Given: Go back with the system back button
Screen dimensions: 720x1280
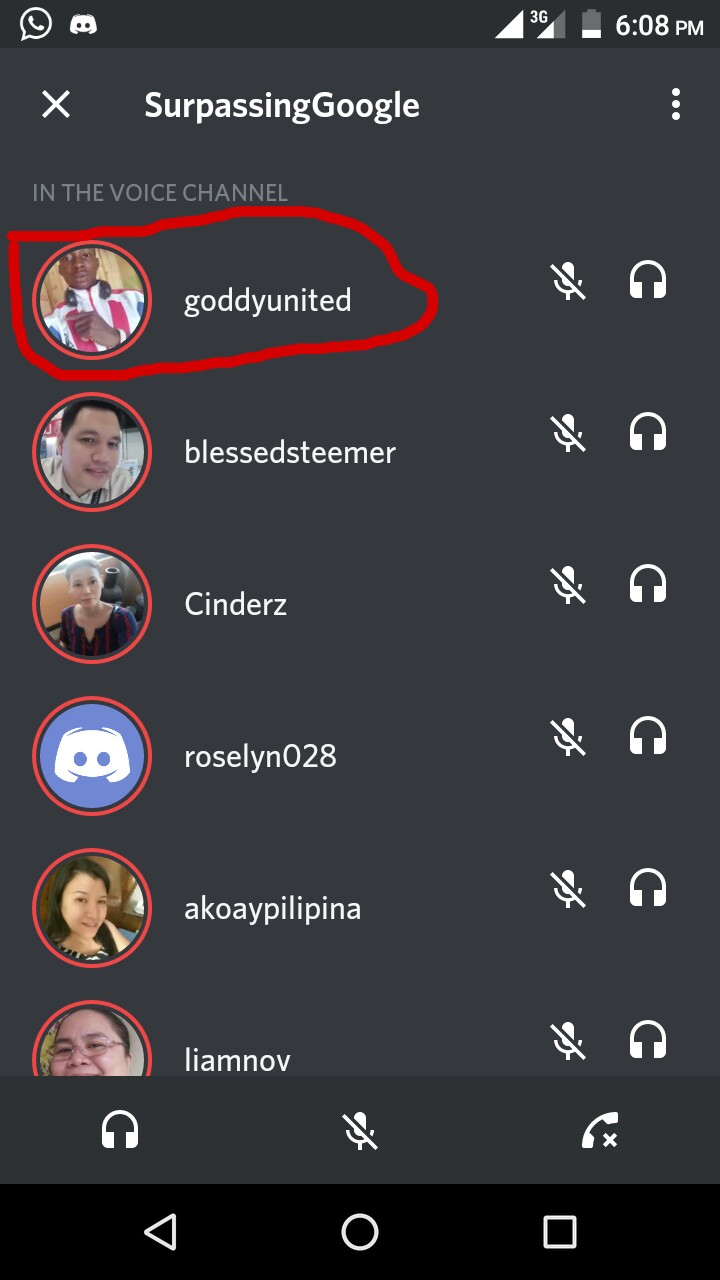Looking at the screenshot, I should pyautogui.click(x=160, y=1232).
